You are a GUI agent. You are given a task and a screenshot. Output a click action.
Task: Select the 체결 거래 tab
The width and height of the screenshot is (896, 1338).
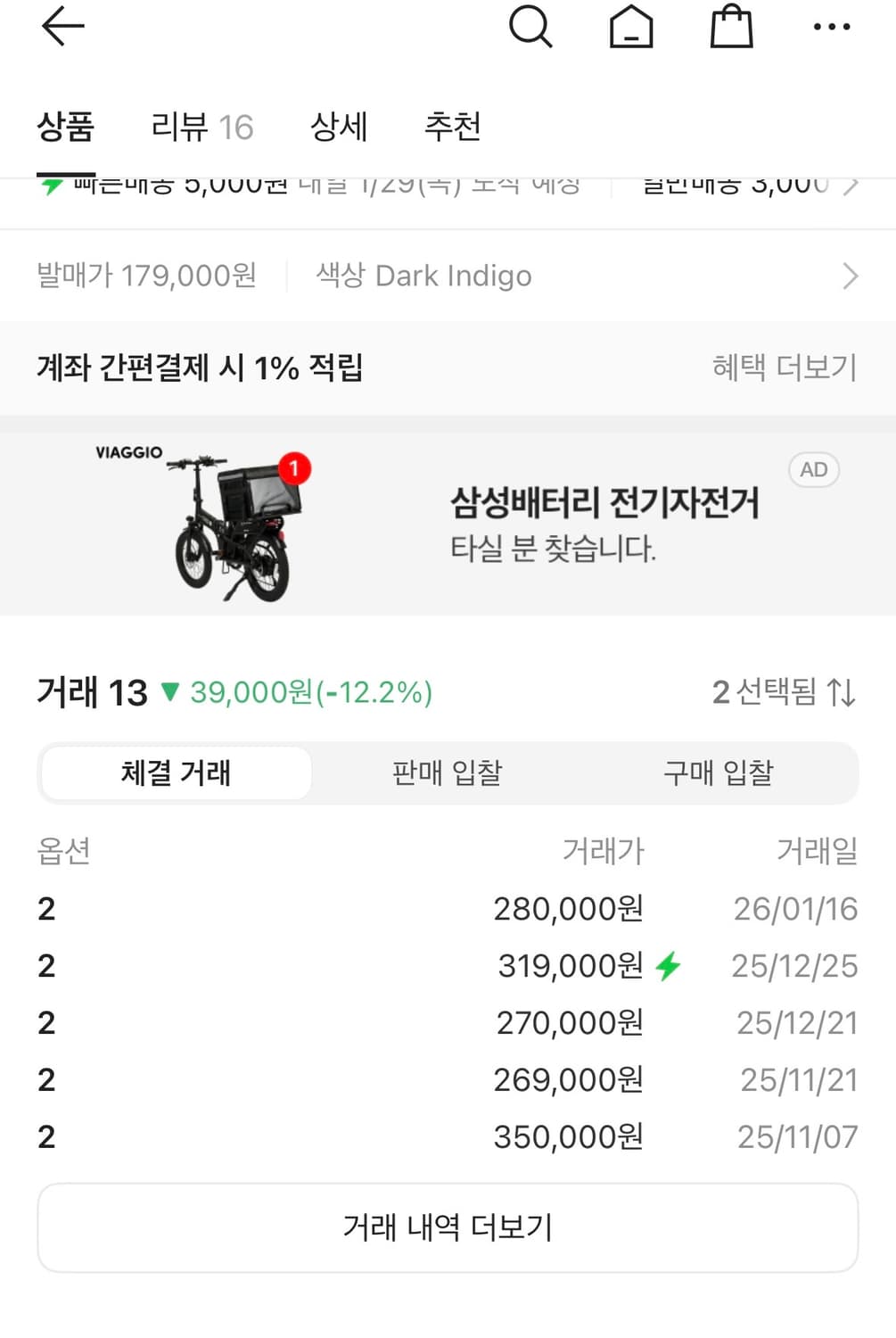174,773
